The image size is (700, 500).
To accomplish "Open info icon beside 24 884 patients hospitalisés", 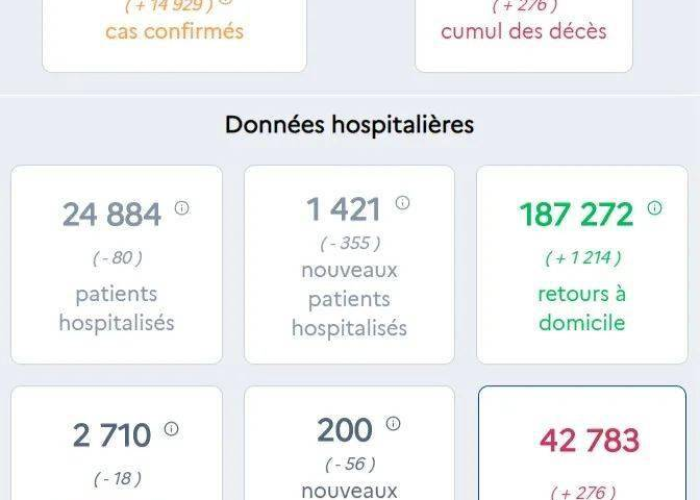I will (x=182, y=208).
